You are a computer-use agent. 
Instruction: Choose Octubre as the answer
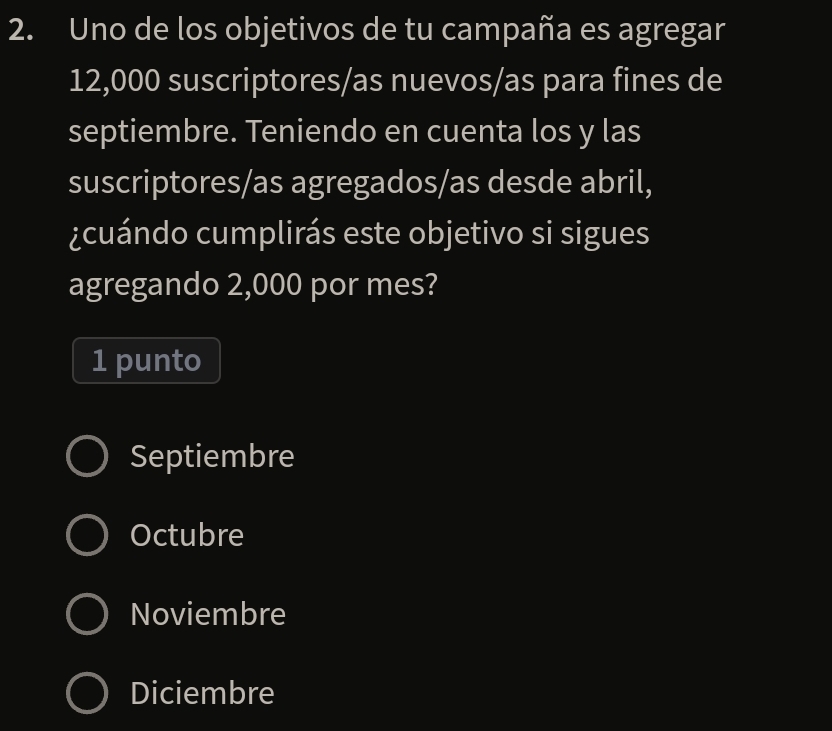[87, 536]
